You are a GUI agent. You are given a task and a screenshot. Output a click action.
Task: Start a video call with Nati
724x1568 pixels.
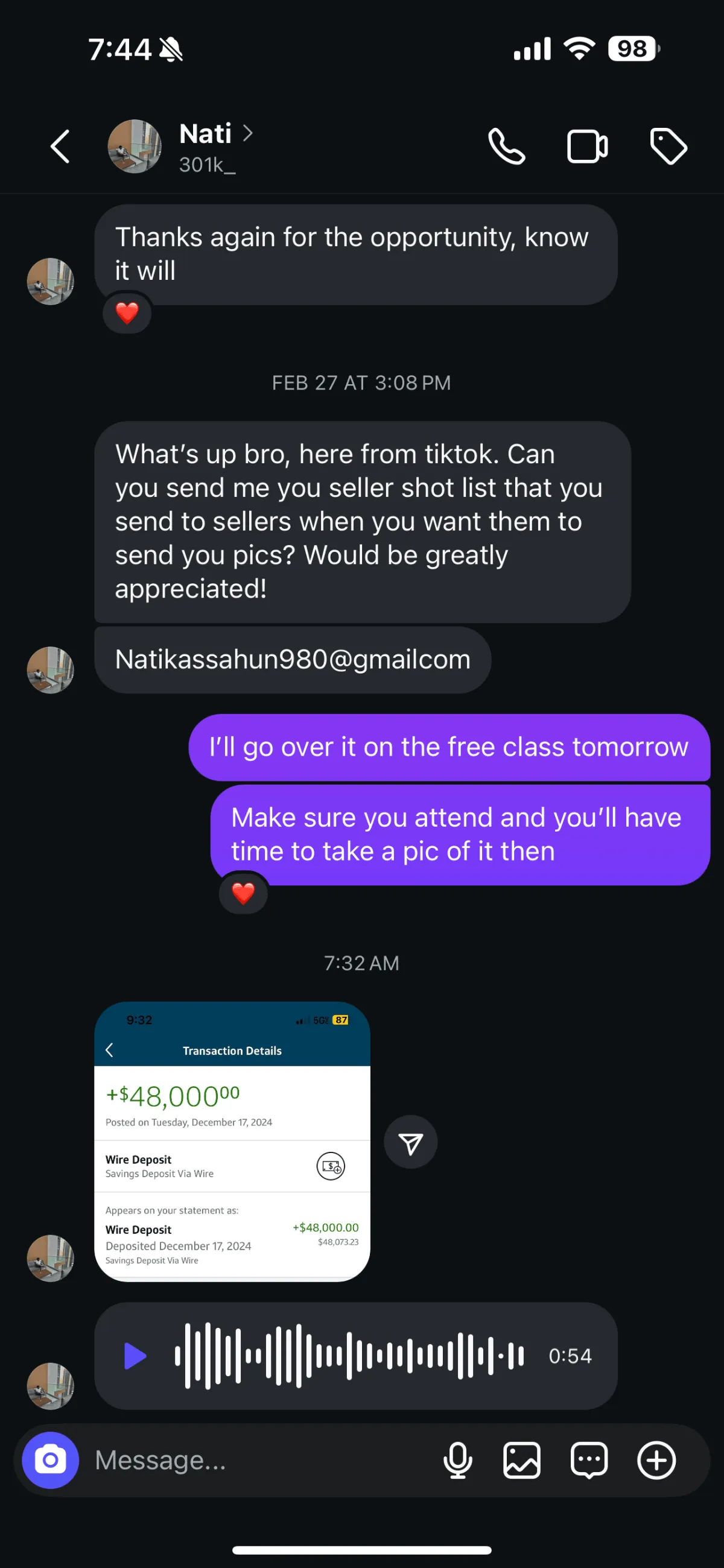587,146
